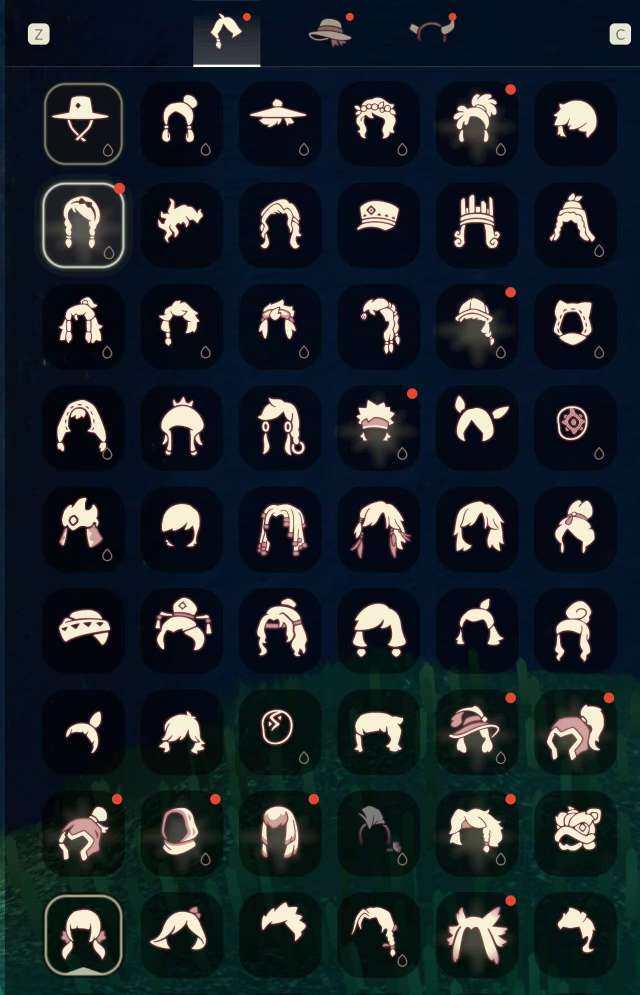Select the round pink emblem item
640x995 pixels.
574,427
